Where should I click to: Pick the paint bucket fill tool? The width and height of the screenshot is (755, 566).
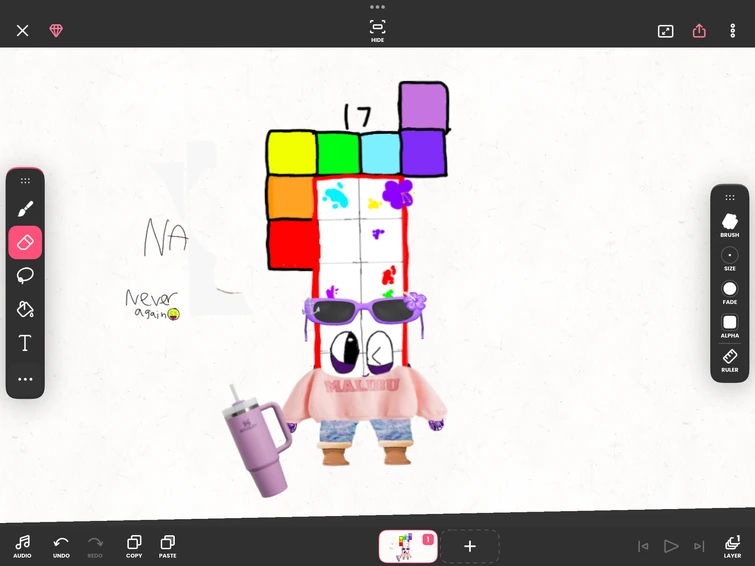(26, 310)
